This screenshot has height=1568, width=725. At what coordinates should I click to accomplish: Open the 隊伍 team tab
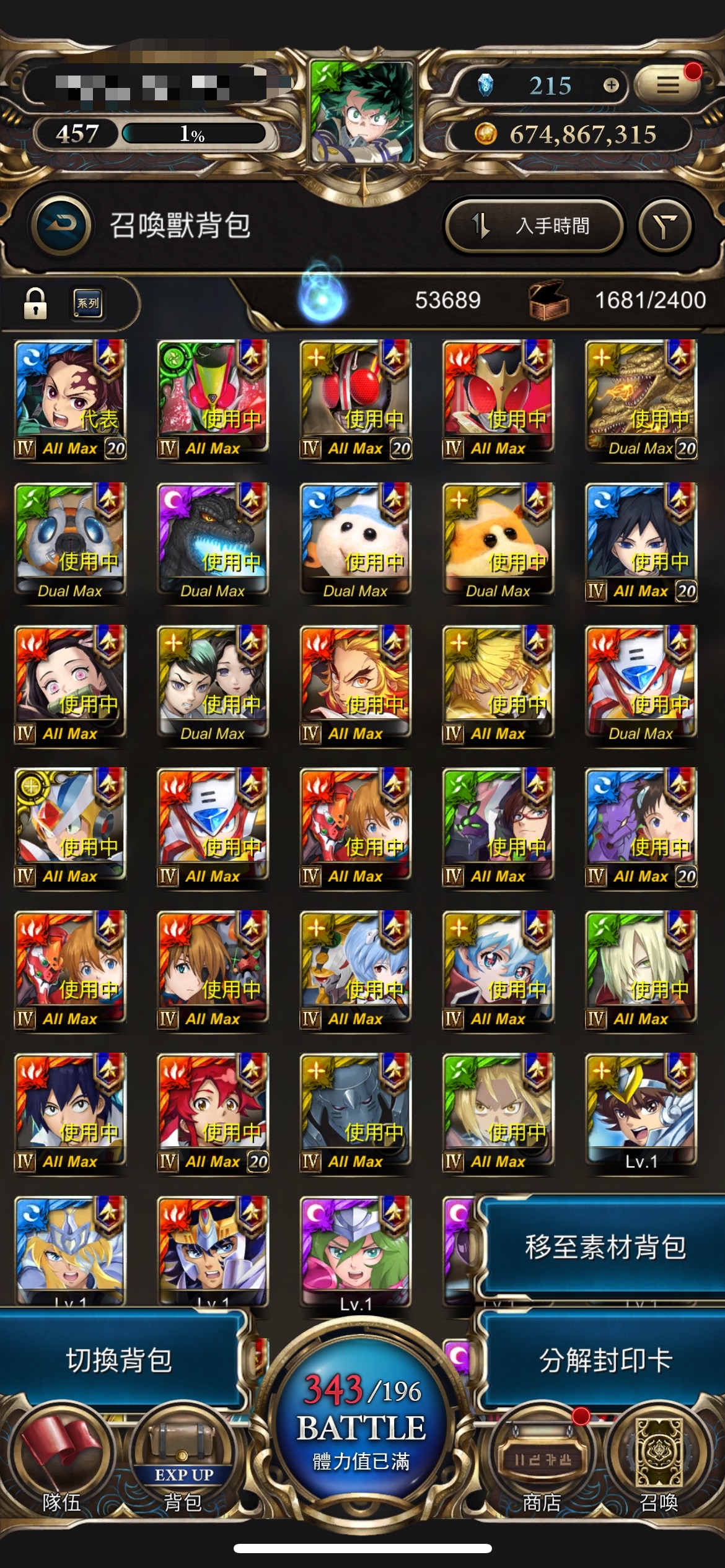tap(61, 1465)
